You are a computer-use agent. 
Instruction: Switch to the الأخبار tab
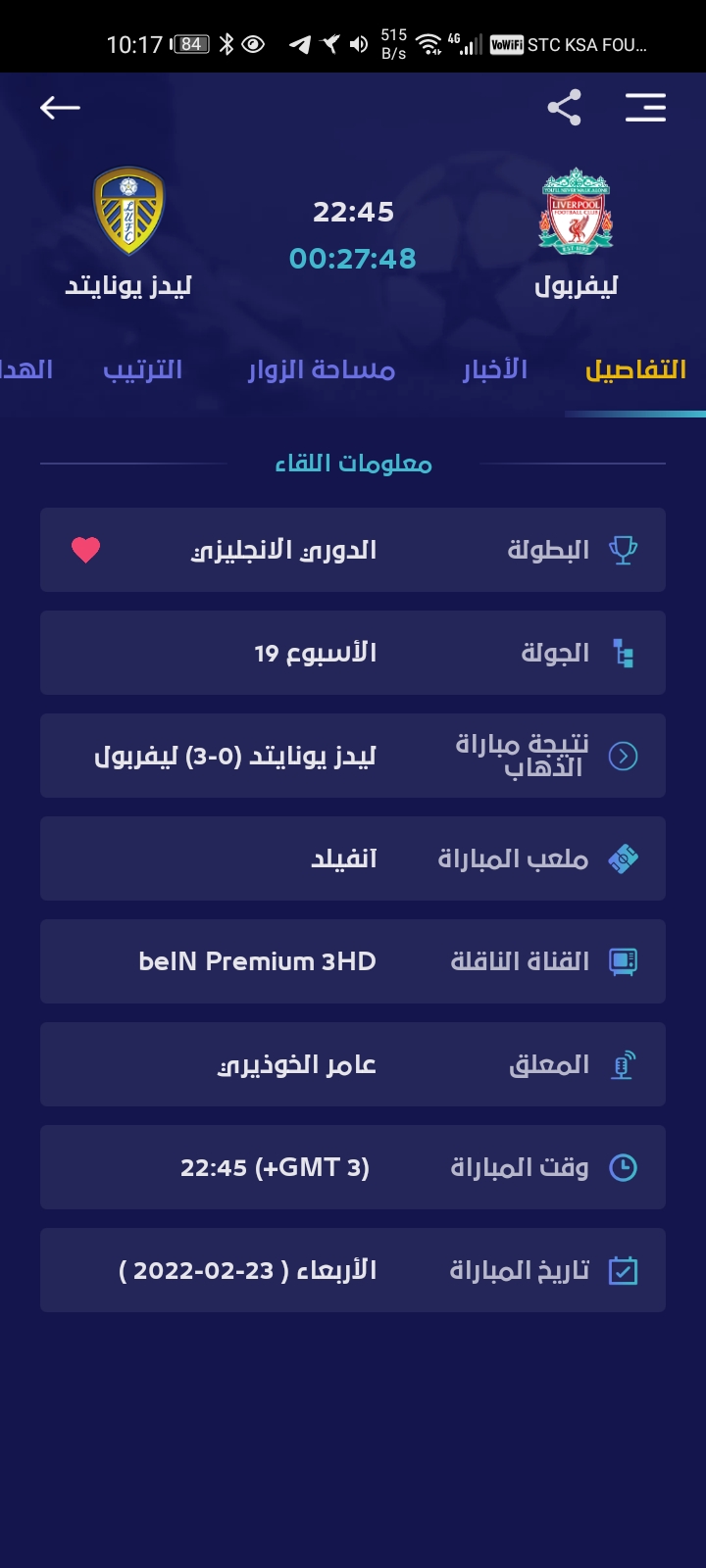coord(495,369)
